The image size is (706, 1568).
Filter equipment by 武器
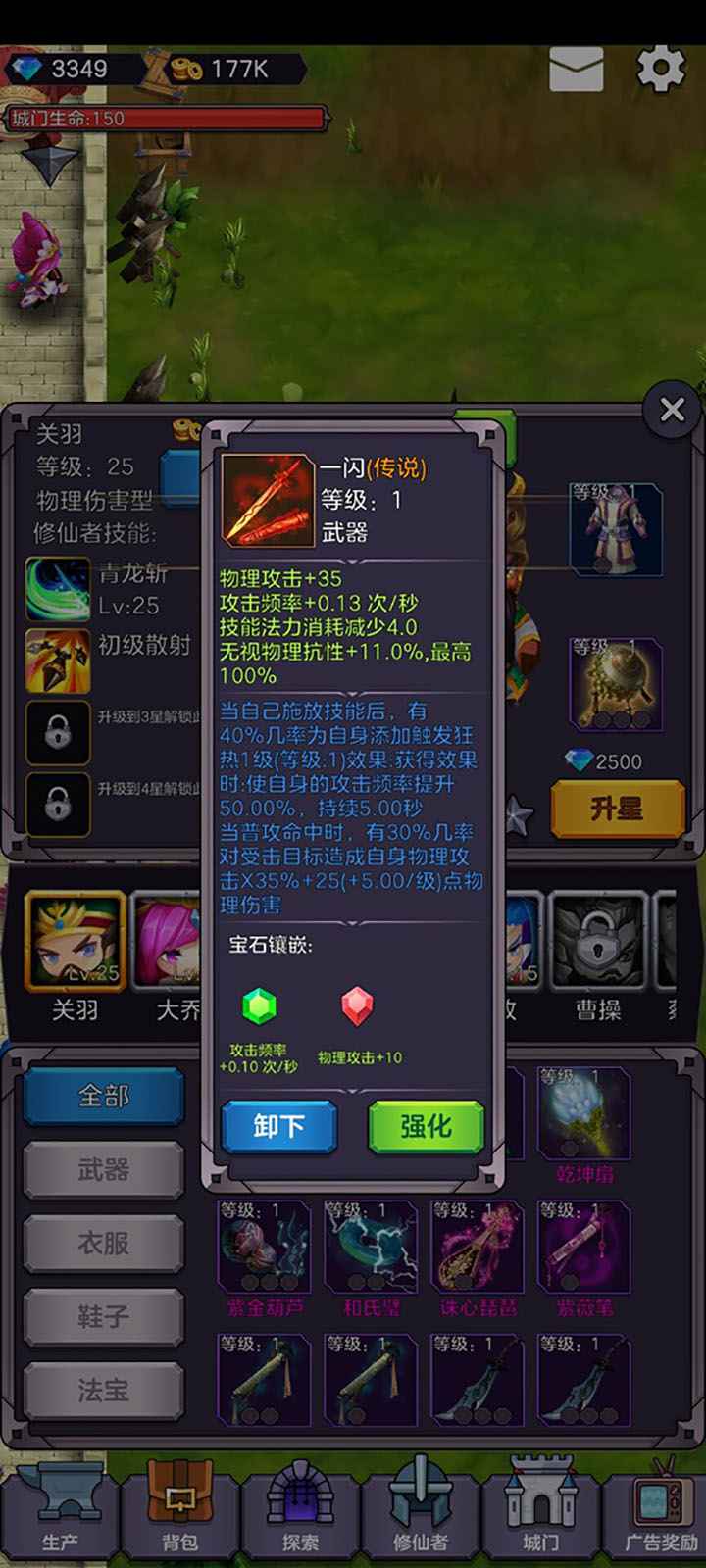click(104, 1169)
